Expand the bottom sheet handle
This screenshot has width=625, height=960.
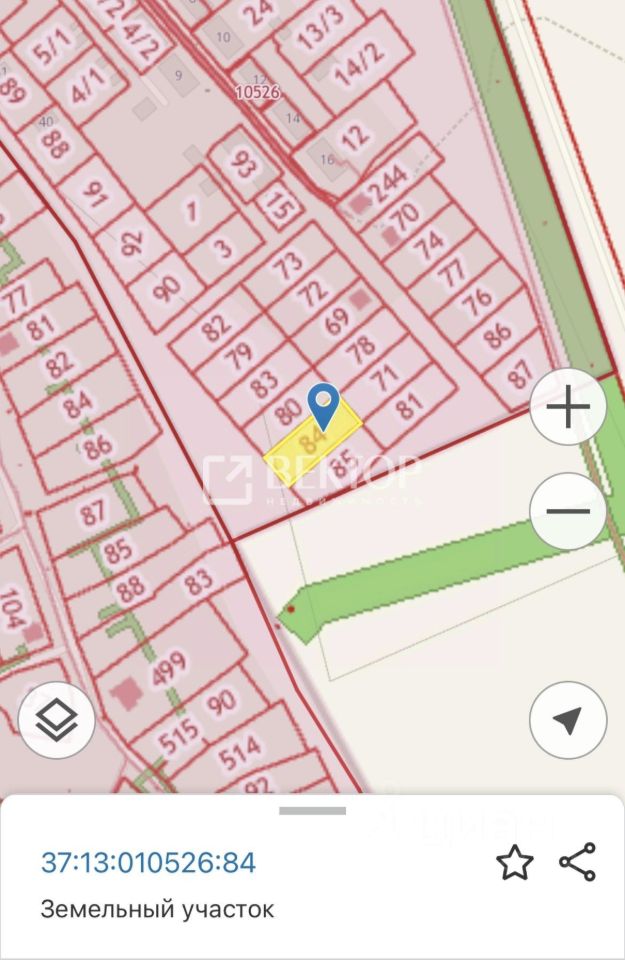pyautogui.click(x=312, y=811)
